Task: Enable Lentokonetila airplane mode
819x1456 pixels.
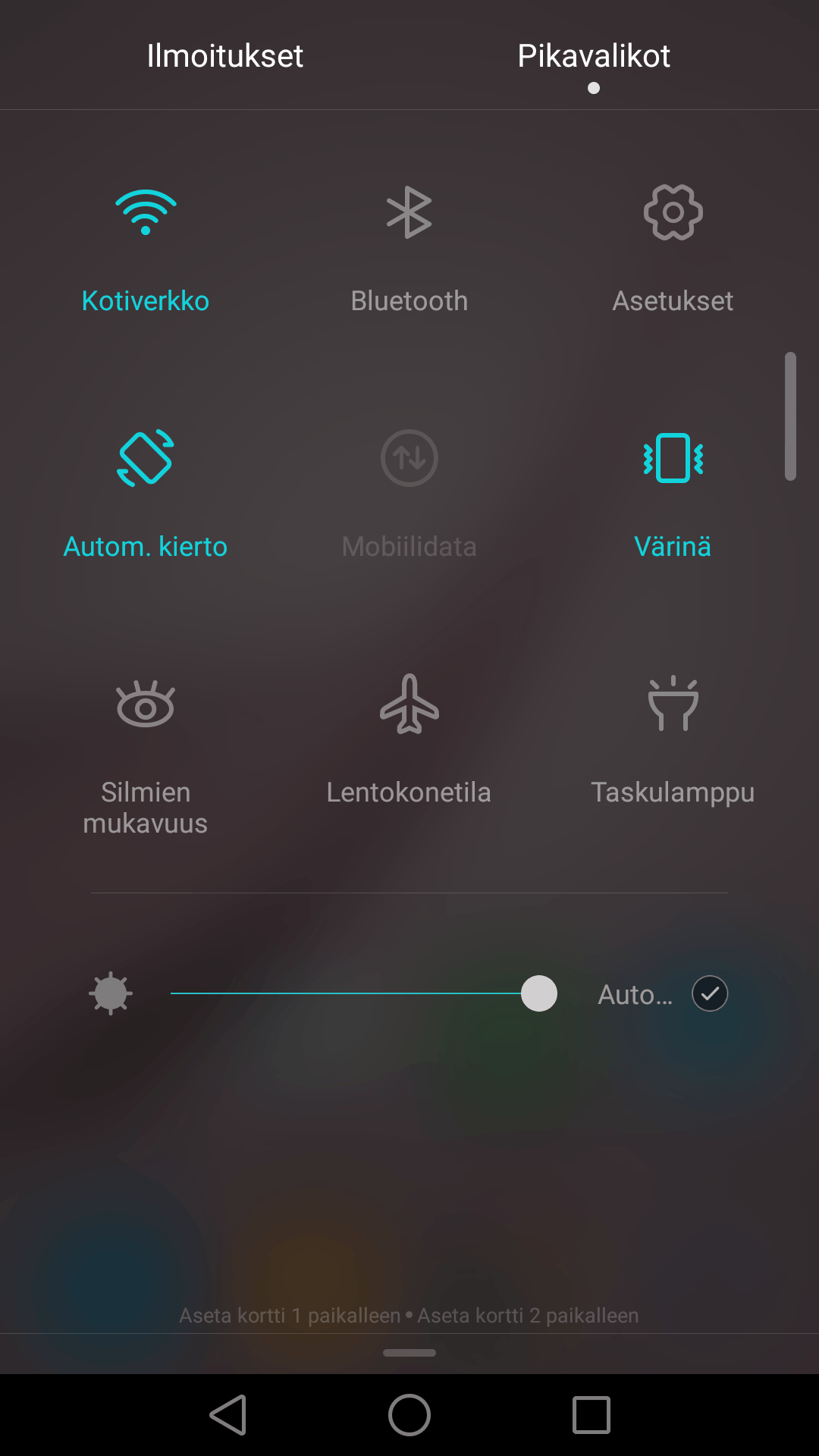Action: (409, 705)
